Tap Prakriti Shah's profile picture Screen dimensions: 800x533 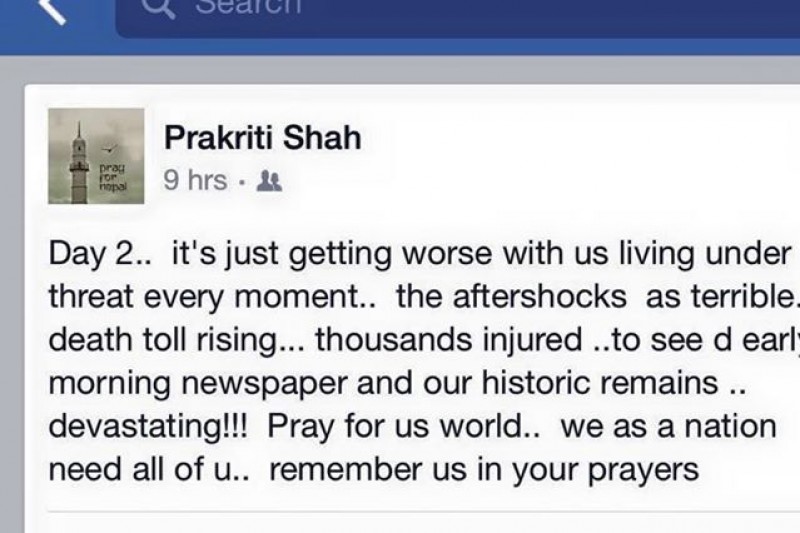pyautogui.click(x=96, y=158)
